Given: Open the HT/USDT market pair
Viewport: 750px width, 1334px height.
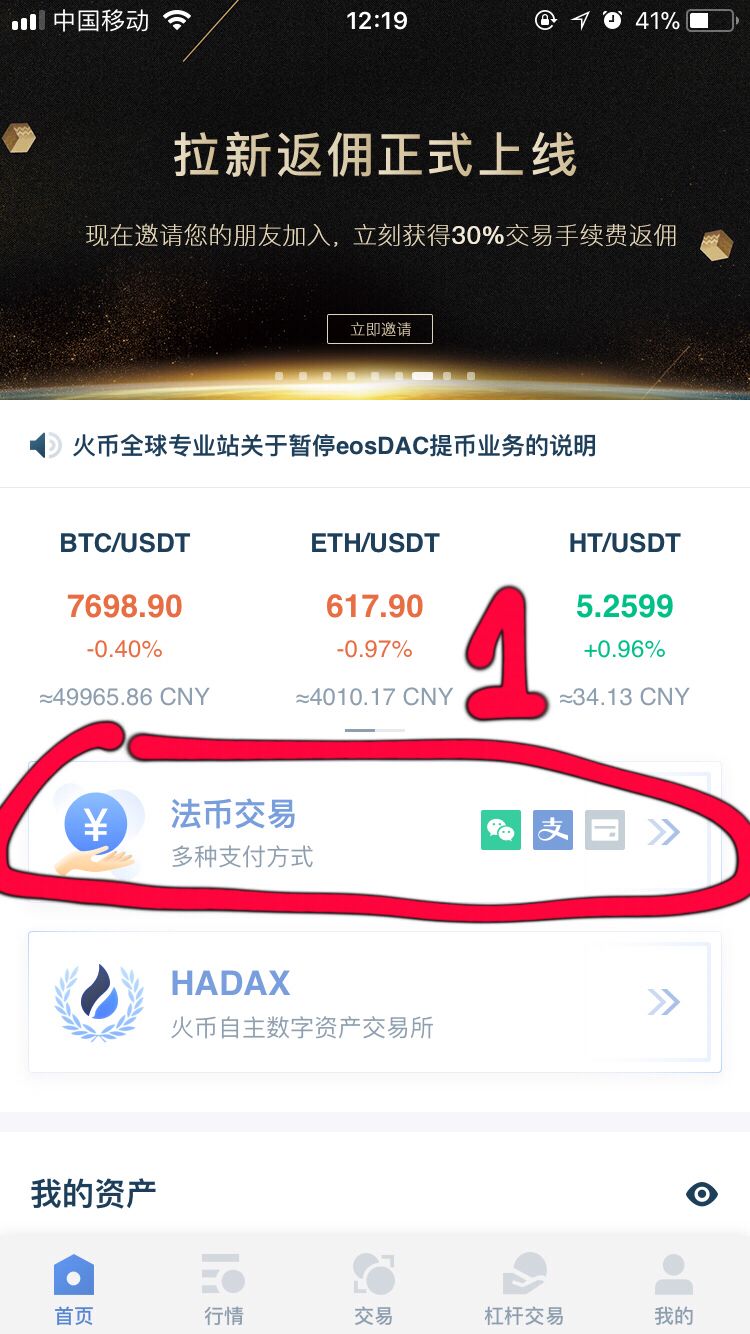Looking at the screenshot, I should pos(625,620).
